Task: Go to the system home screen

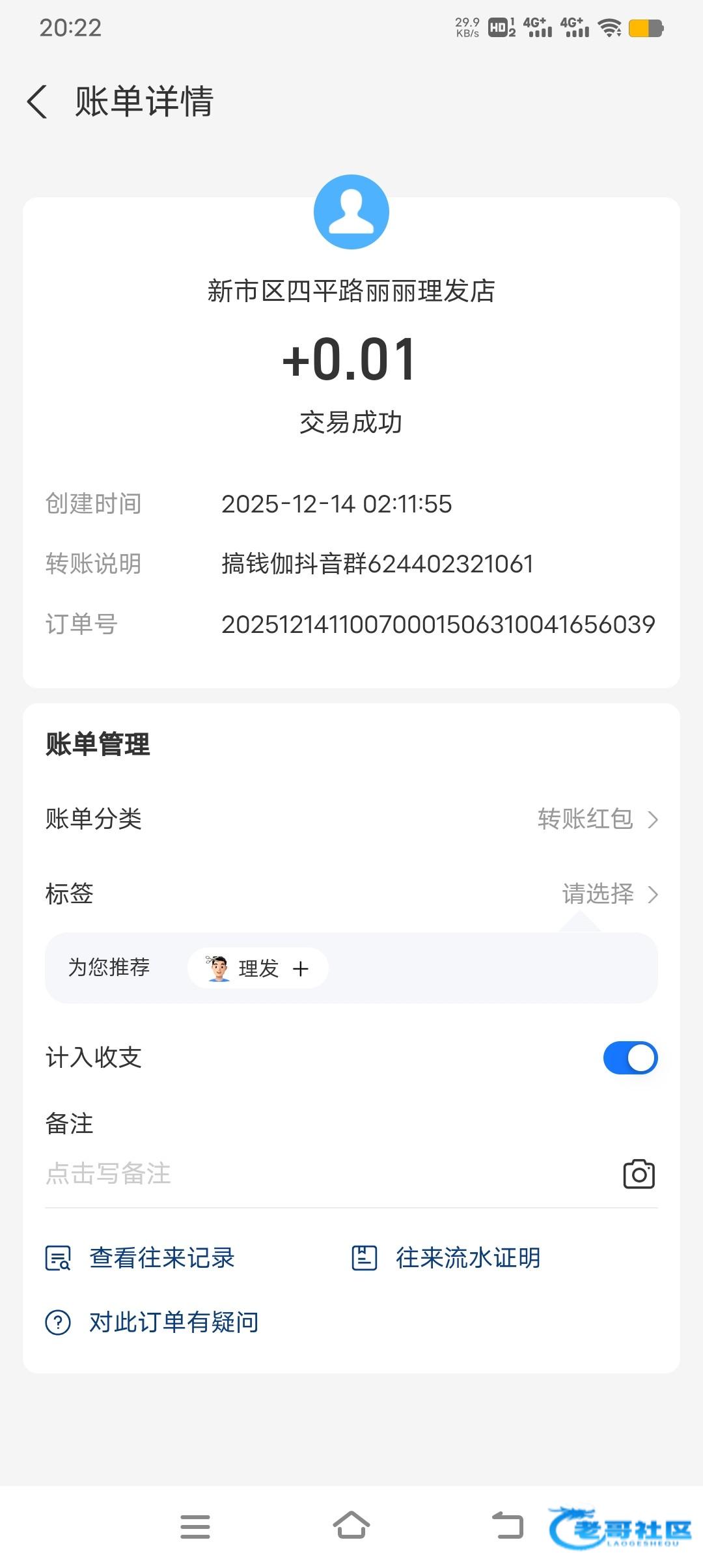Action: pyautogui.click(x=351, y=1526)
